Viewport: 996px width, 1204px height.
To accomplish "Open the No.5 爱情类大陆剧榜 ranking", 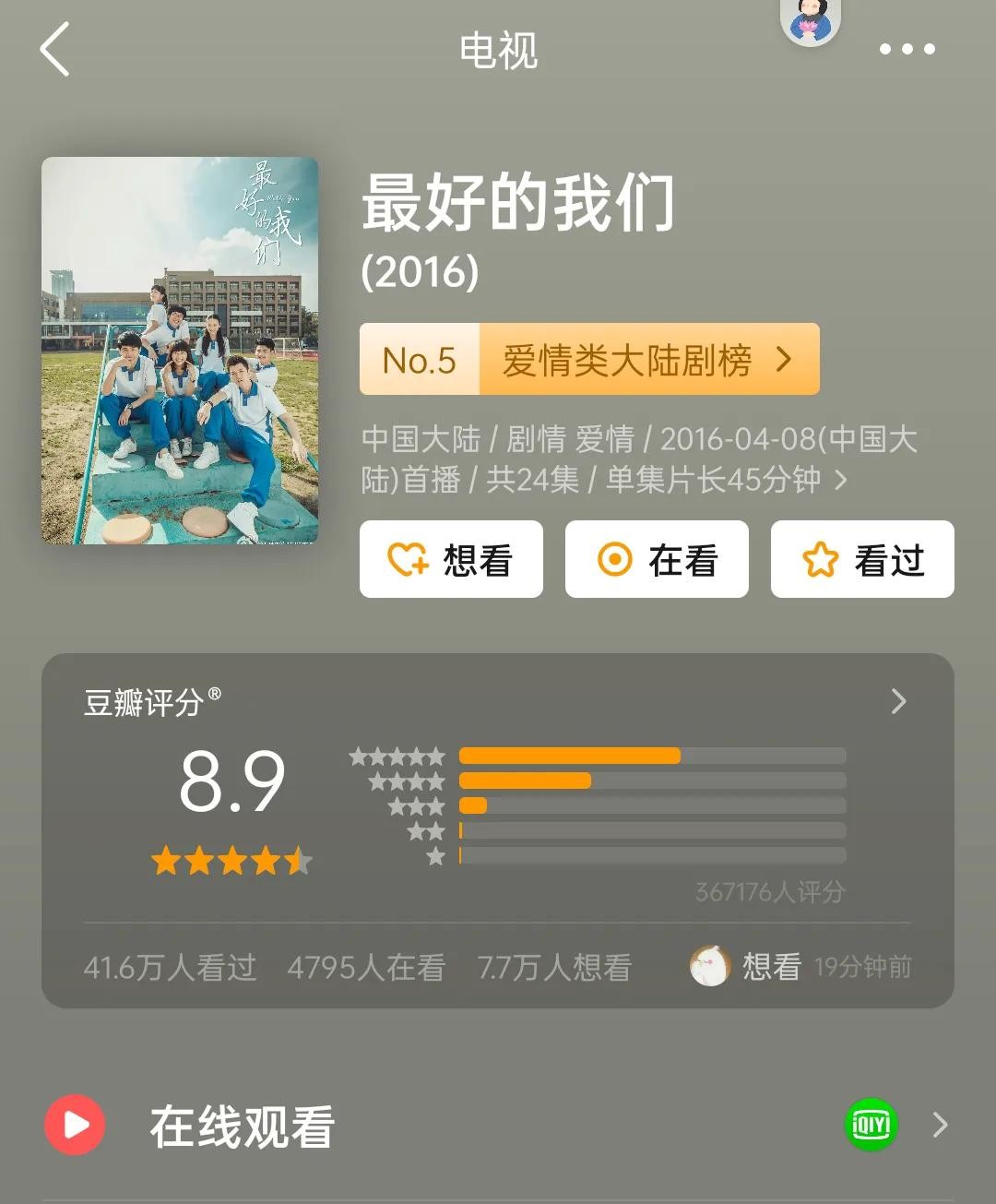I will click(x=589, y=360).
